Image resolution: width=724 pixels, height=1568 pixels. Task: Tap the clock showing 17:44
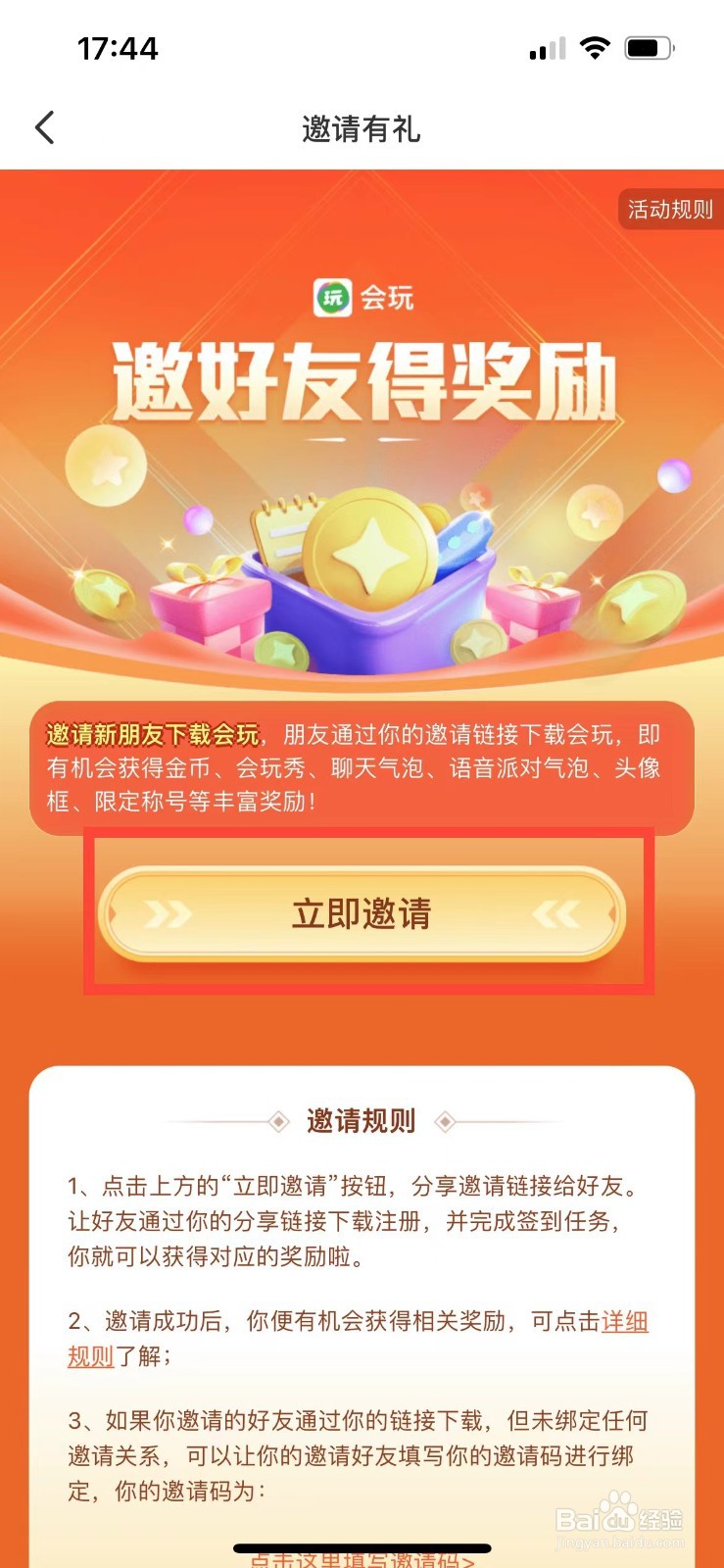click(x=118, y=48)
